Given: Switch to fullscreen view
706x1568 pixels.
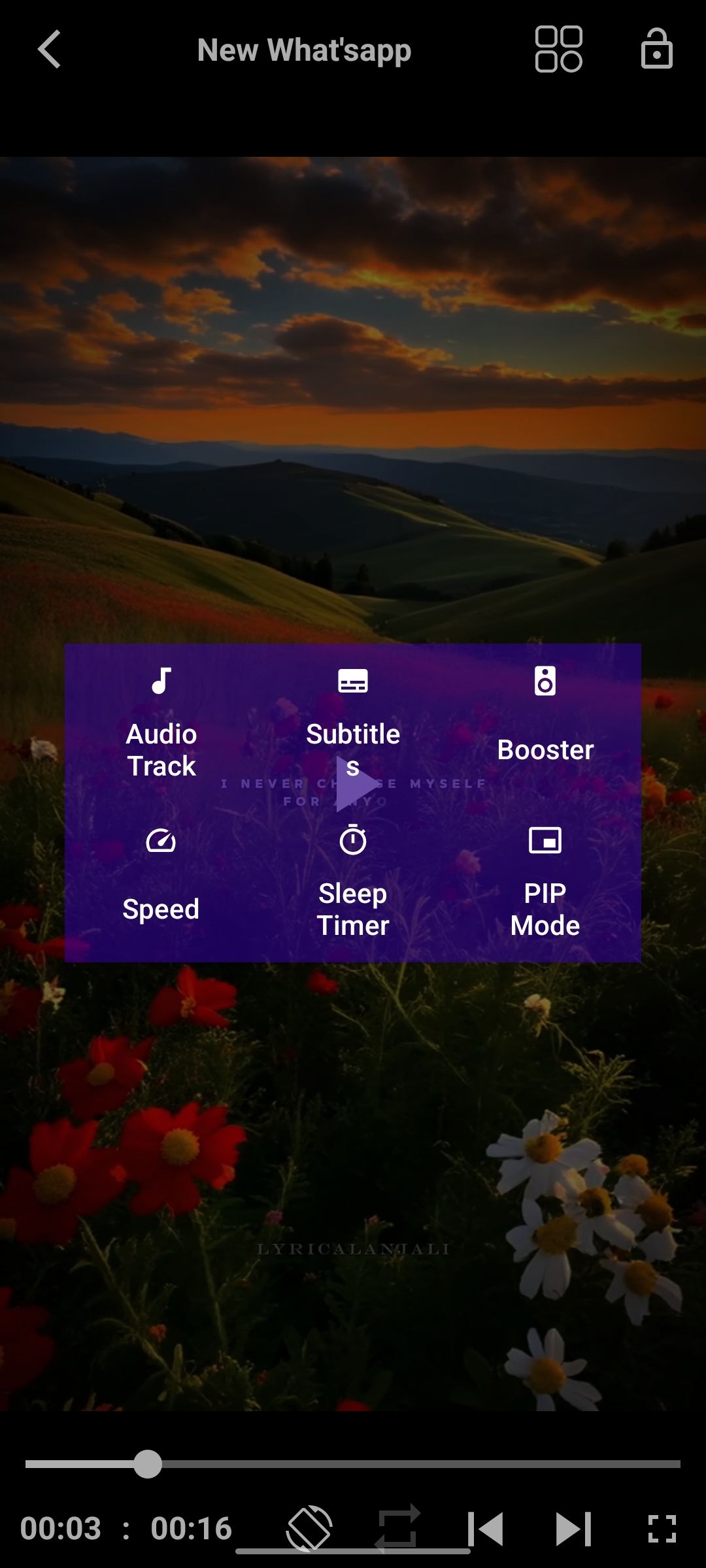Looking at the screenshot, I should click(662, 1528).
